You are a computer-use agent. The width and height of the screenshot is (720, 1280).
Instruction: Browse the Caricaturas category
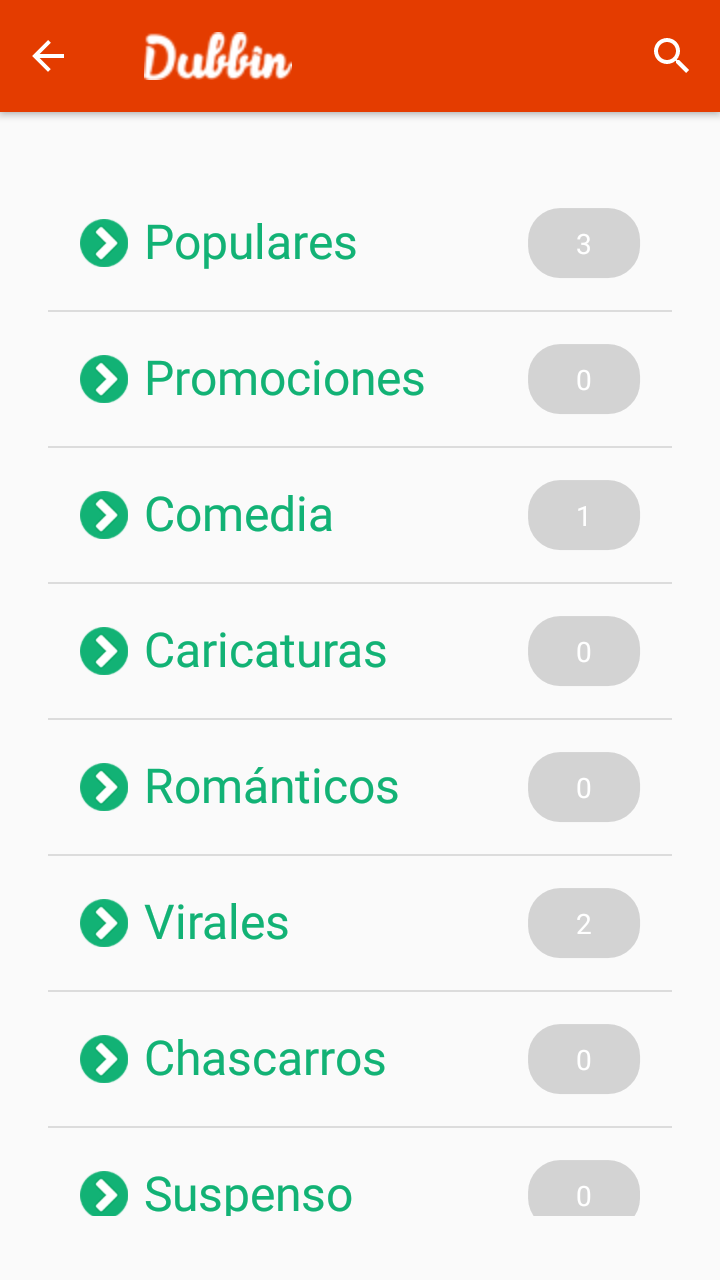[x=360, y=651]
